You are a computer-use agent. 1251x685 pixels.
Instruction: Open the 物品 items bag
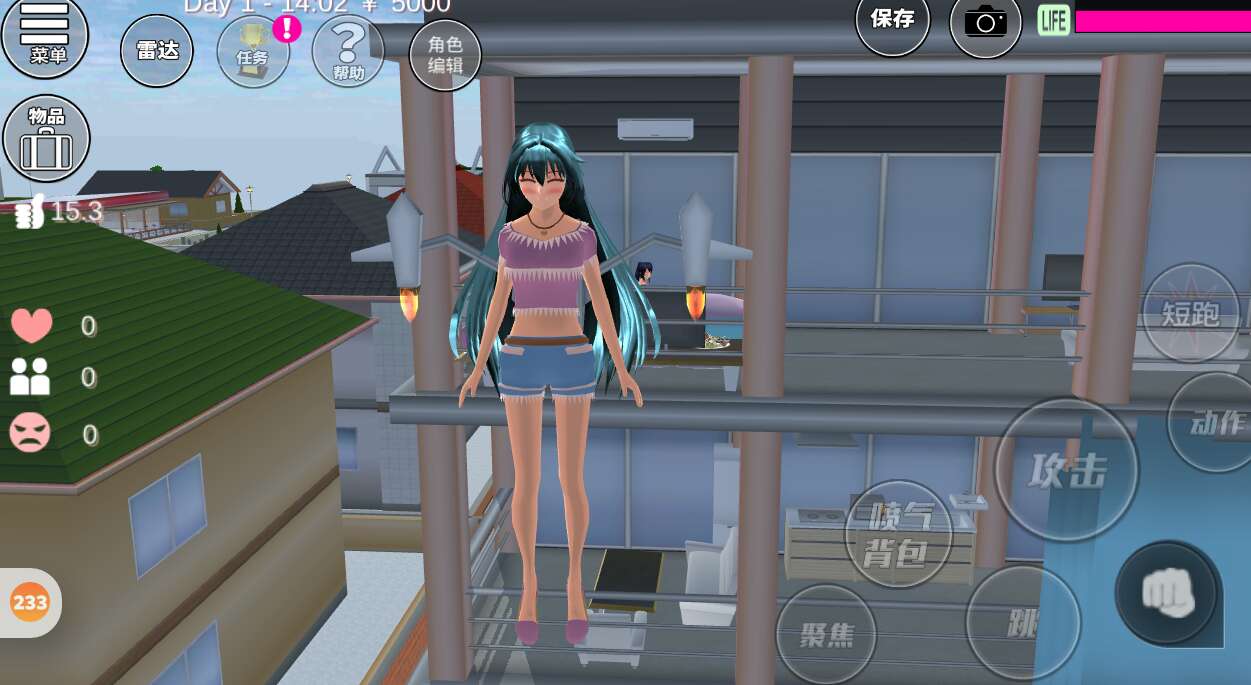(x=46, y=139)
